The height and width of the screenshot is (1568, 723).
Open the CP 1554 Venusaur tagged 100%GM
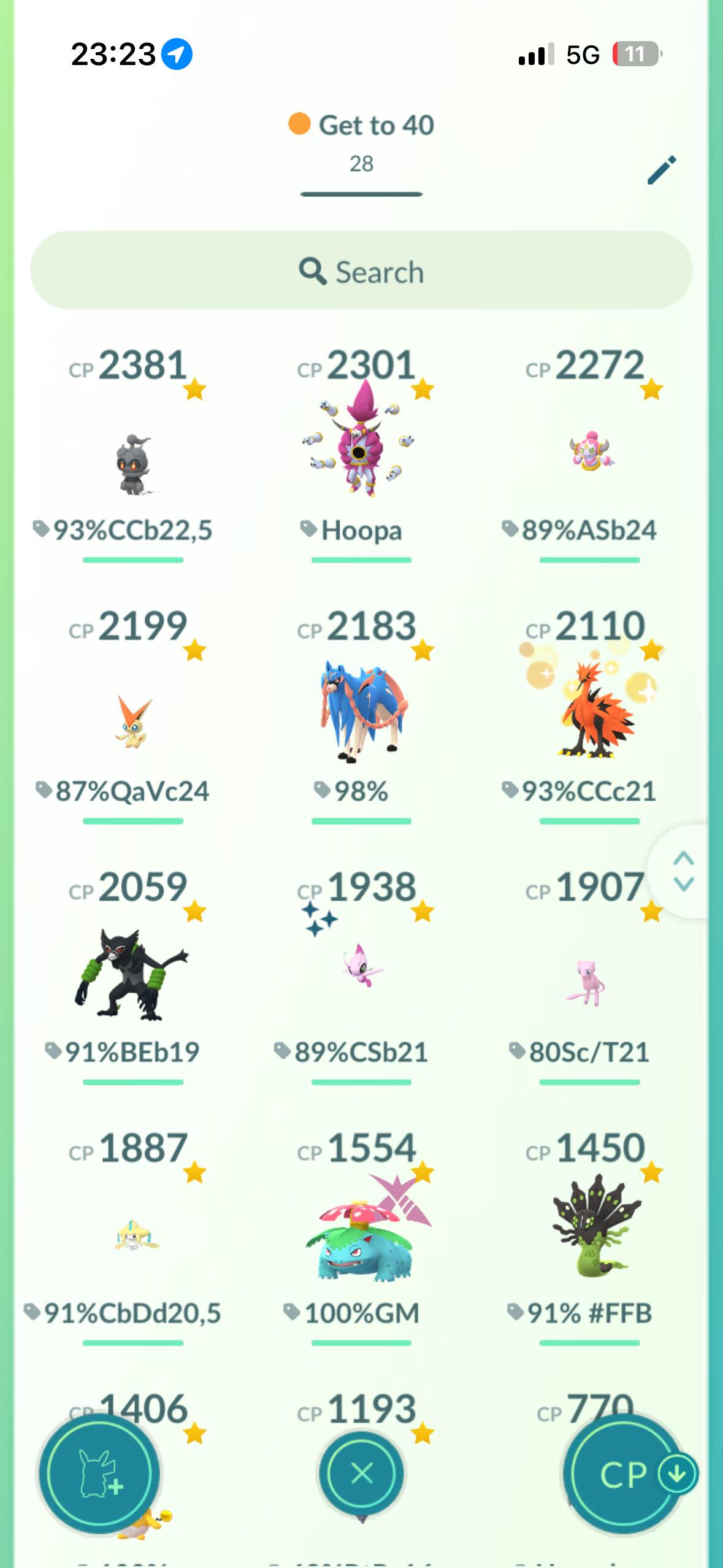click(361, 1233)
